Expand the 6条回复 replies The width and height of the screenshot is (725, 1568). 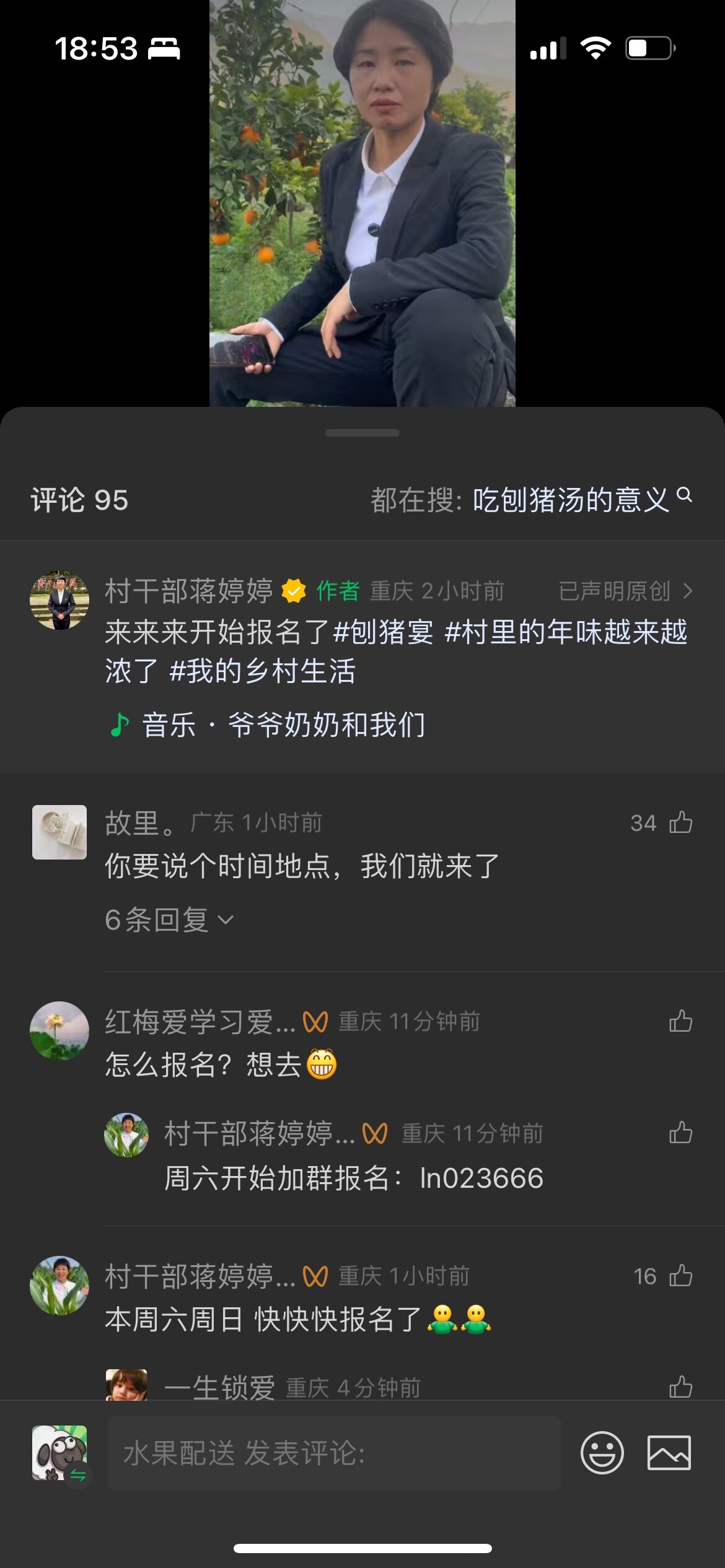tap(169, 920)
